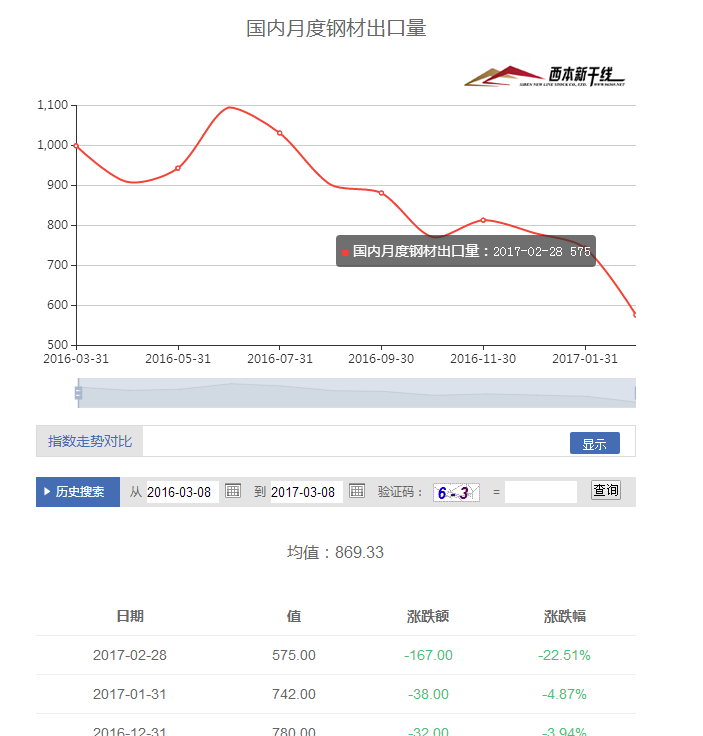703x736 pixels.
Task: Refresh the captcha verification image
Action: [456, 492]
